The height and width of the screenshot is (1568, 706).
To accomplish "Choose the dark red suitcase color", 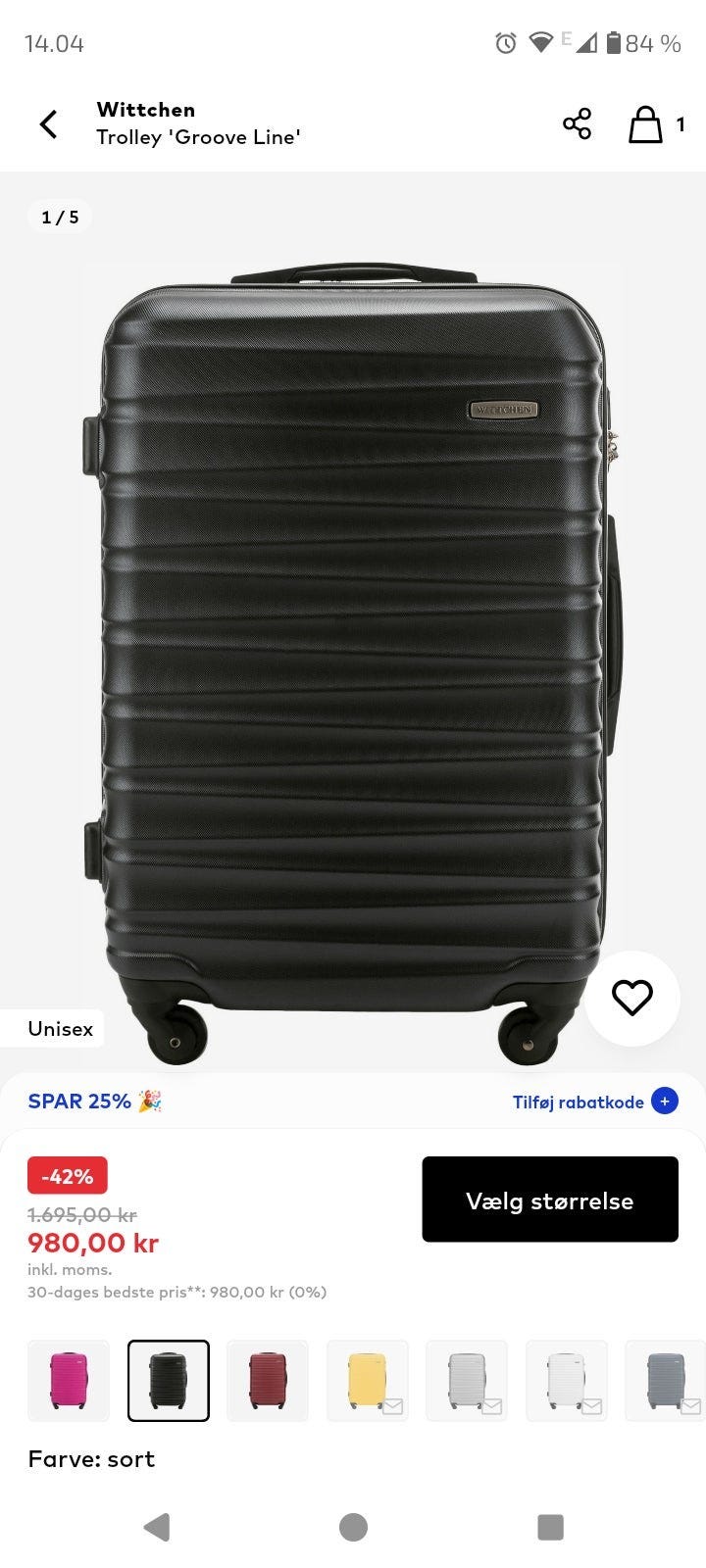I will tap(268, 1380).
